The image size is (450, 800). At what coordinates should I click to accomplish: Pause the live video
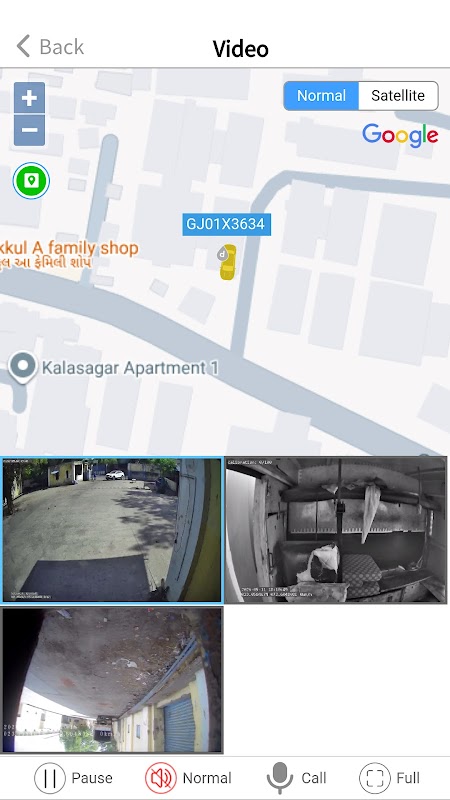coord(73,778)
